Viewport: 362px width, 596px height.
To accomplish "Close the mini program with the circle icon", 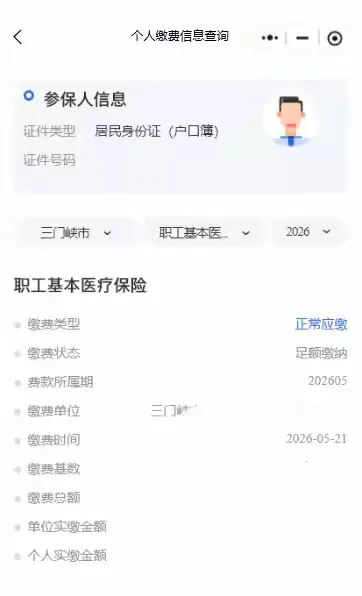I will (x=335, y=38).
